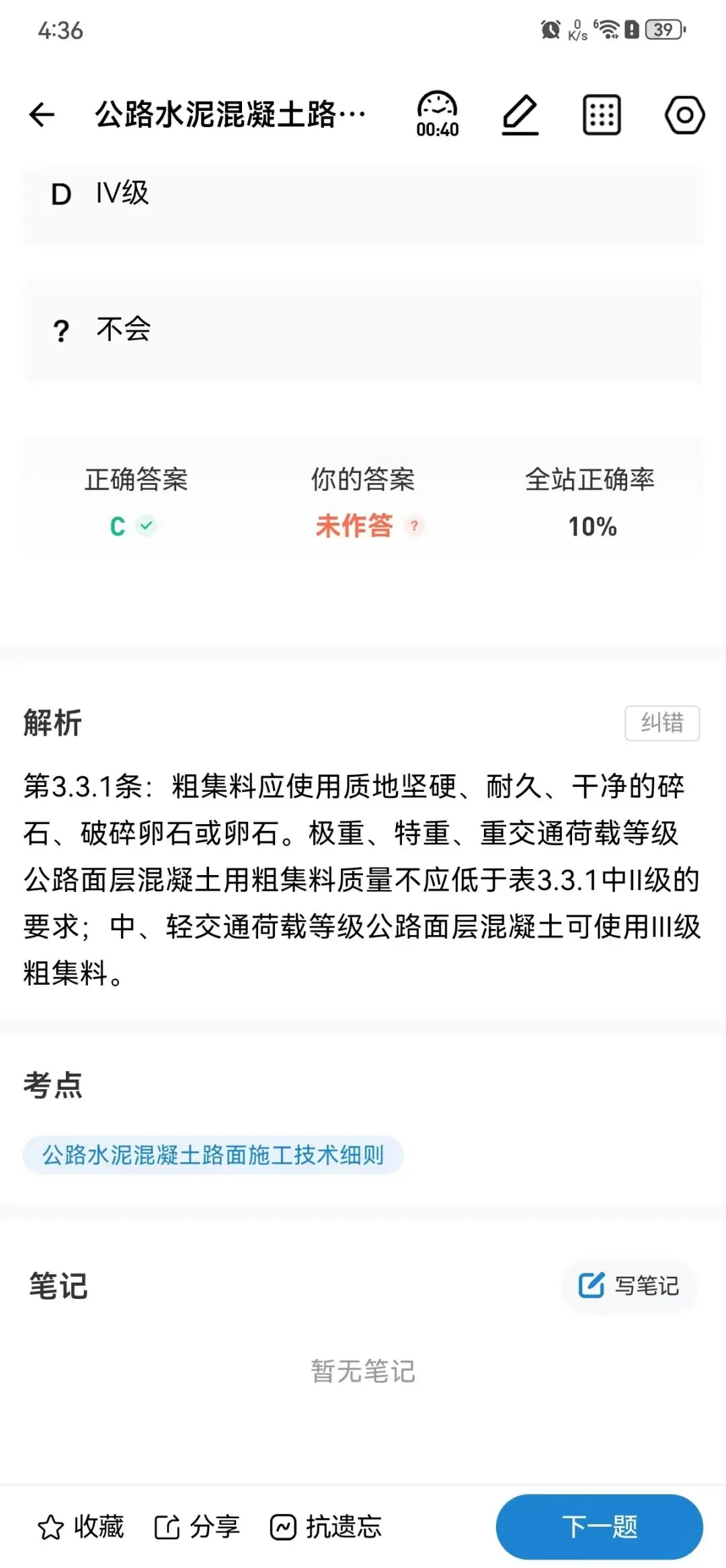Write a note with 写笔记

629,1285
